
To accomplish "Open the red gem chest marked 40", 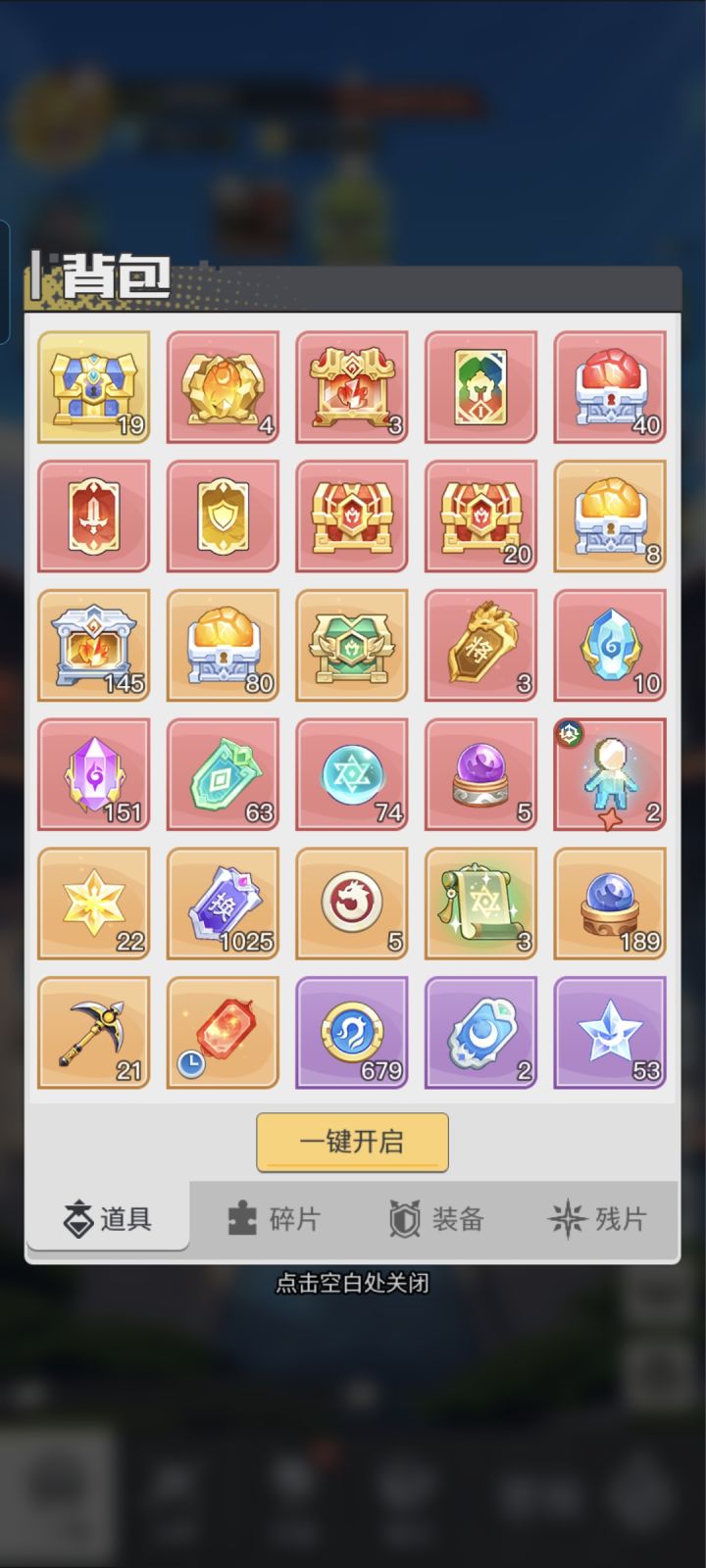I will 610,387.
